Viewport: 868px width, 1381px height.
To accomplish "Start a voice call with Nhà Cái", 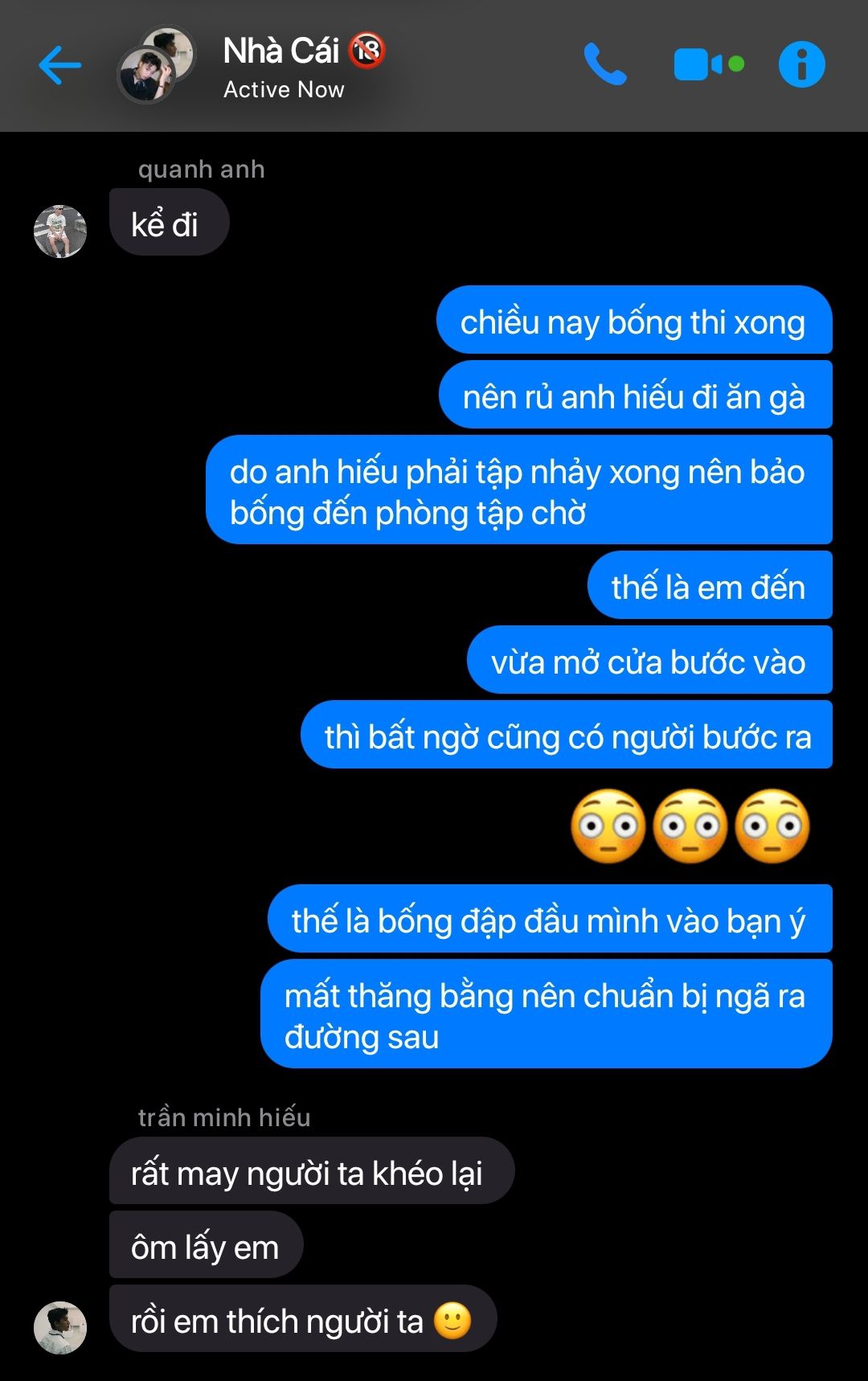I will [x=604, y=65].
